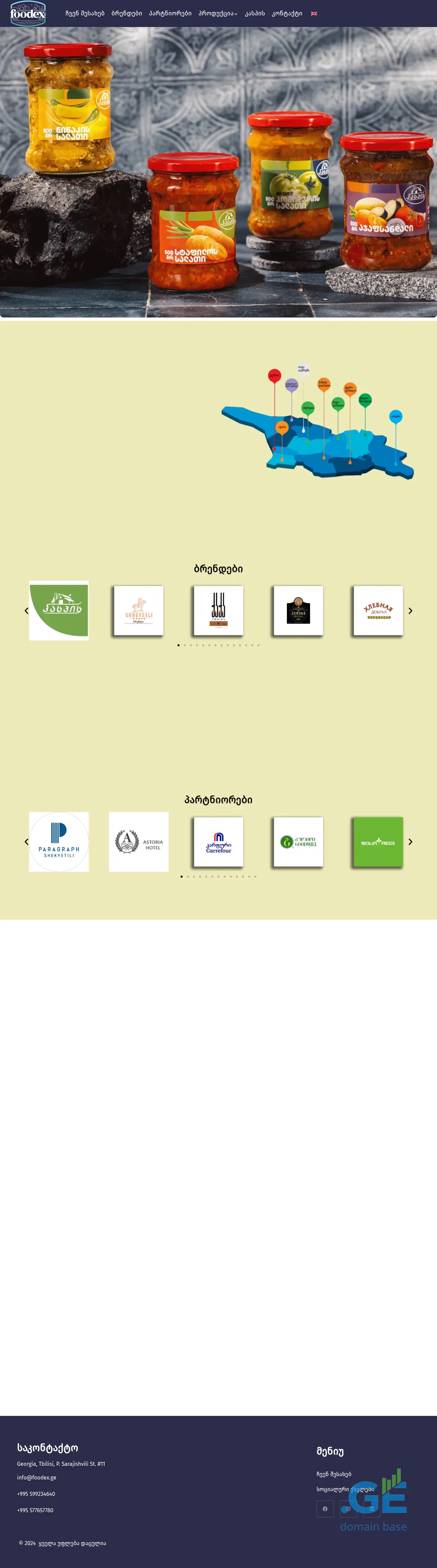437x1568 pixels.
Task: Open the Carrefour partner tile
Action: coord(218,842)
